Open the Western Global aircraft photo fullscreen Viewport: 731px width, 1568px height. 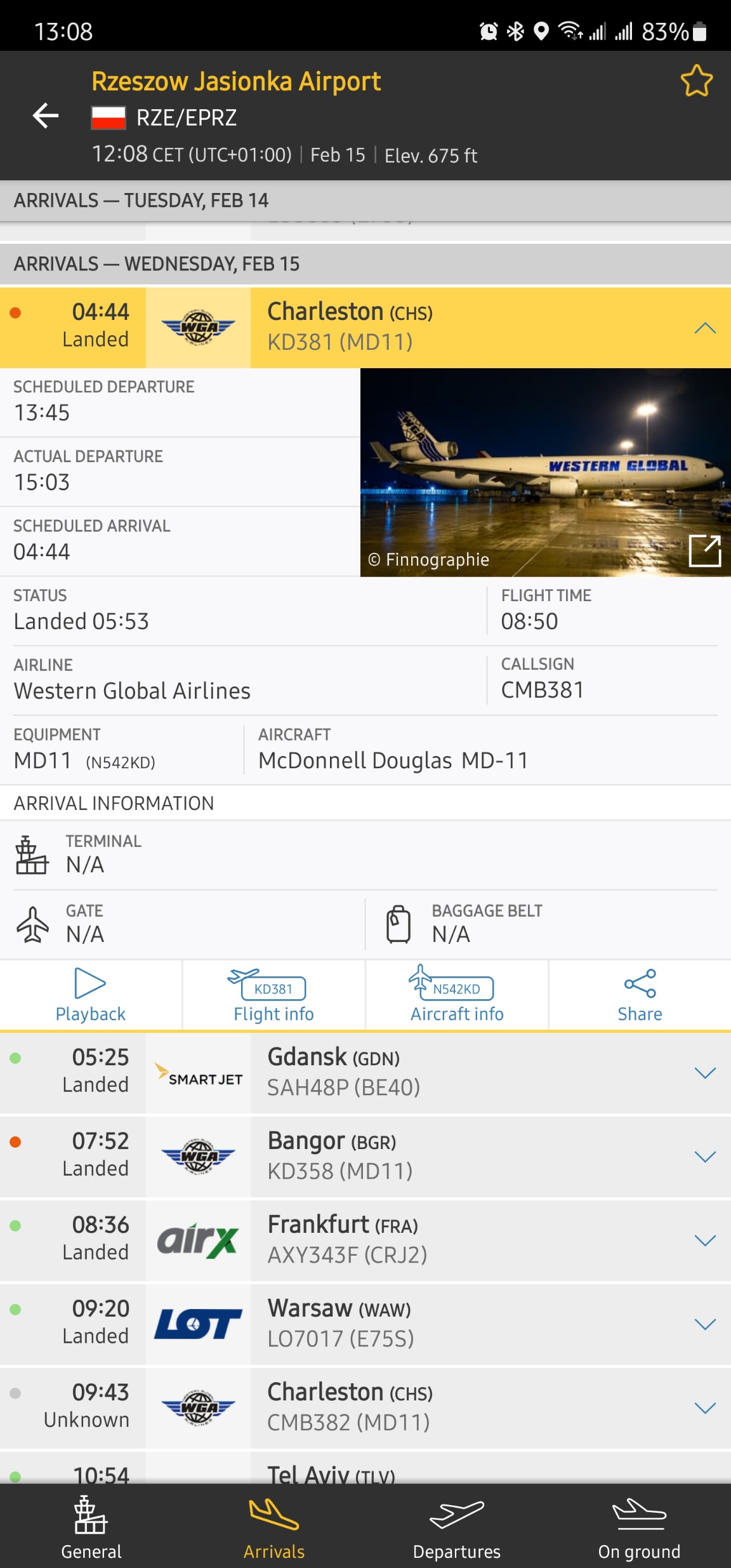tap(704, 550)
